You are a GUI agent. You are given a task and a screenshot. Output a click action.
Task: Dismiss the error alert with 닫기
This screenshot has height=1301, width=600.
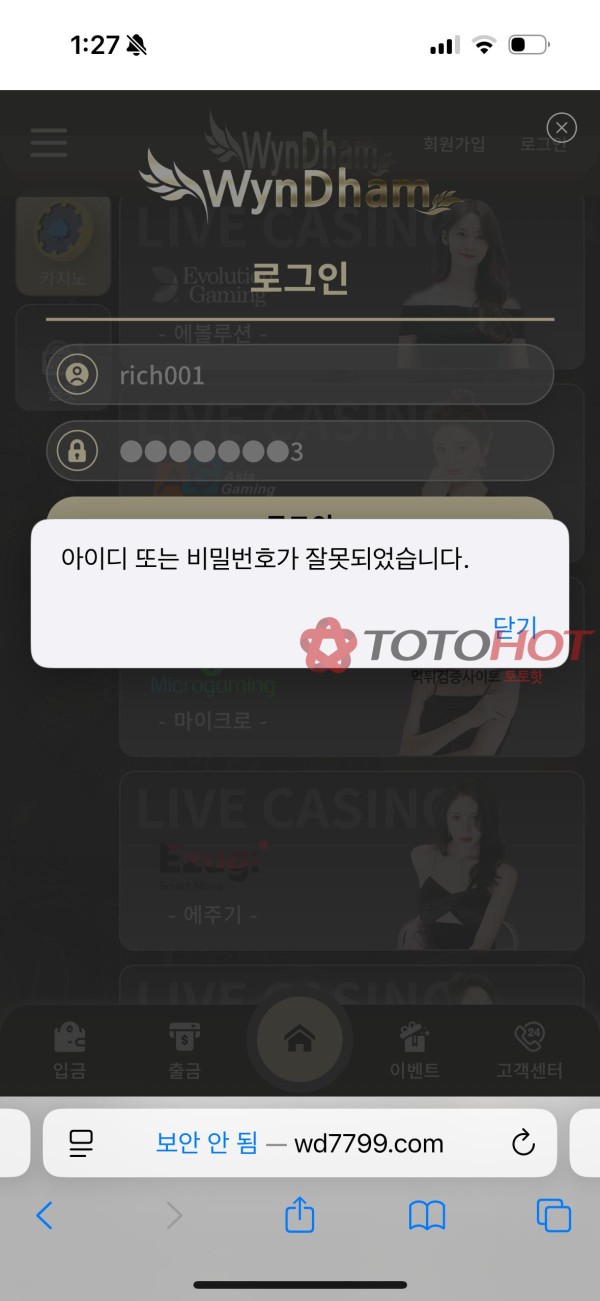tap(515, 628)
